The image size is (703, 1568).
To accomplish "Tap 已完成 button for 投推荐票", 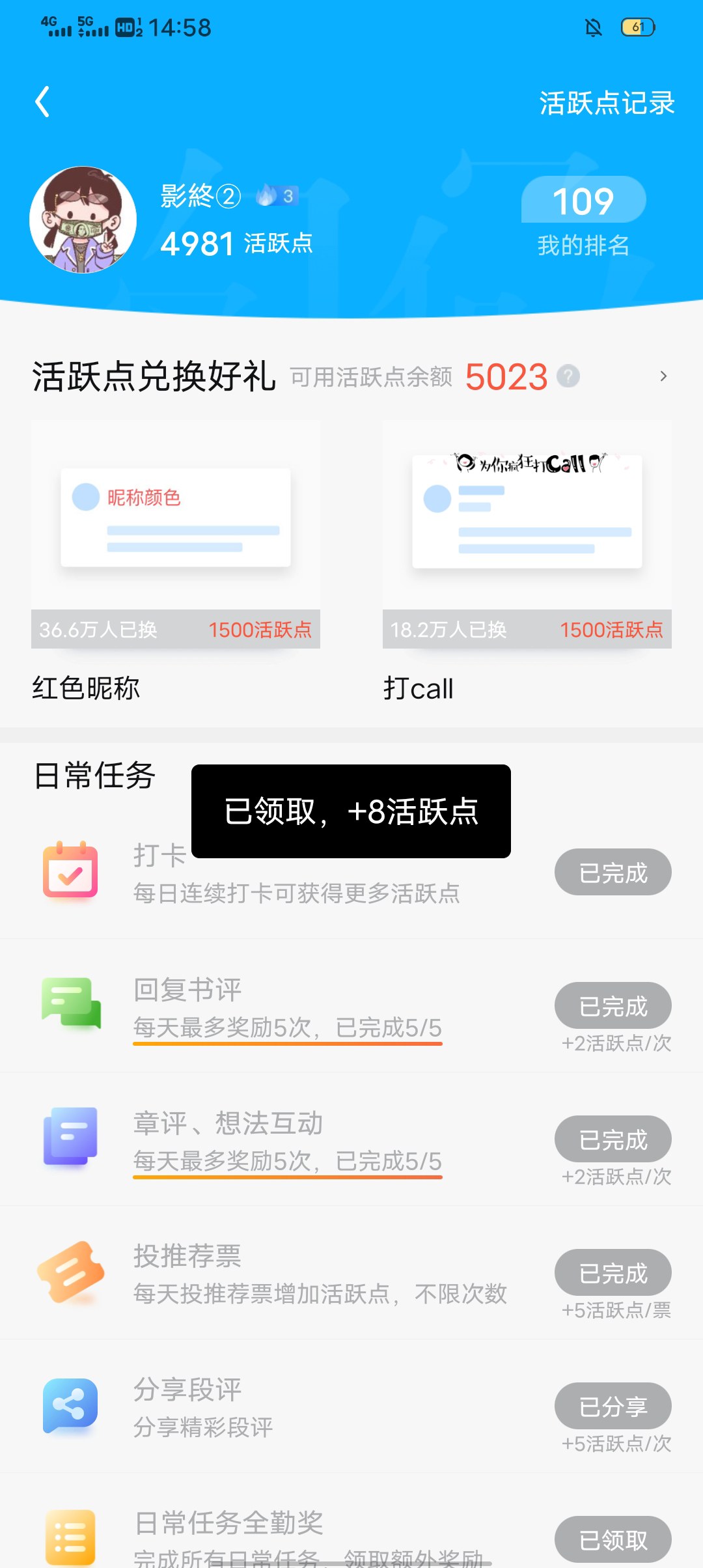I will (x=613, y=1272).
